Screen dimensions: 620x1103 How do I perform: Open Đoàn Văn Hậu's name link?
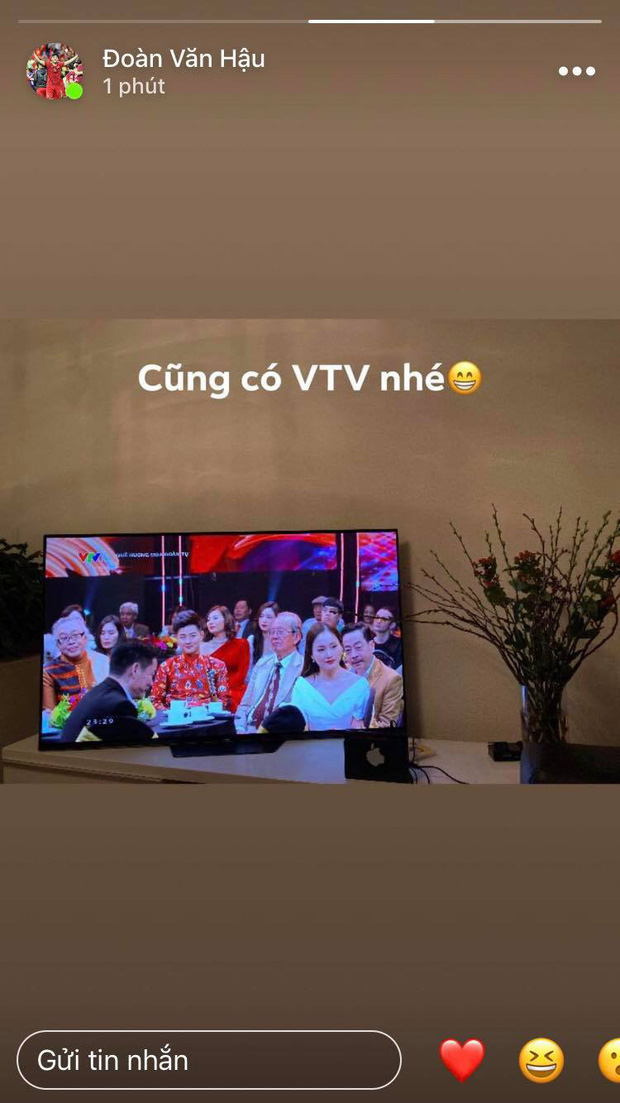point(184,59)
